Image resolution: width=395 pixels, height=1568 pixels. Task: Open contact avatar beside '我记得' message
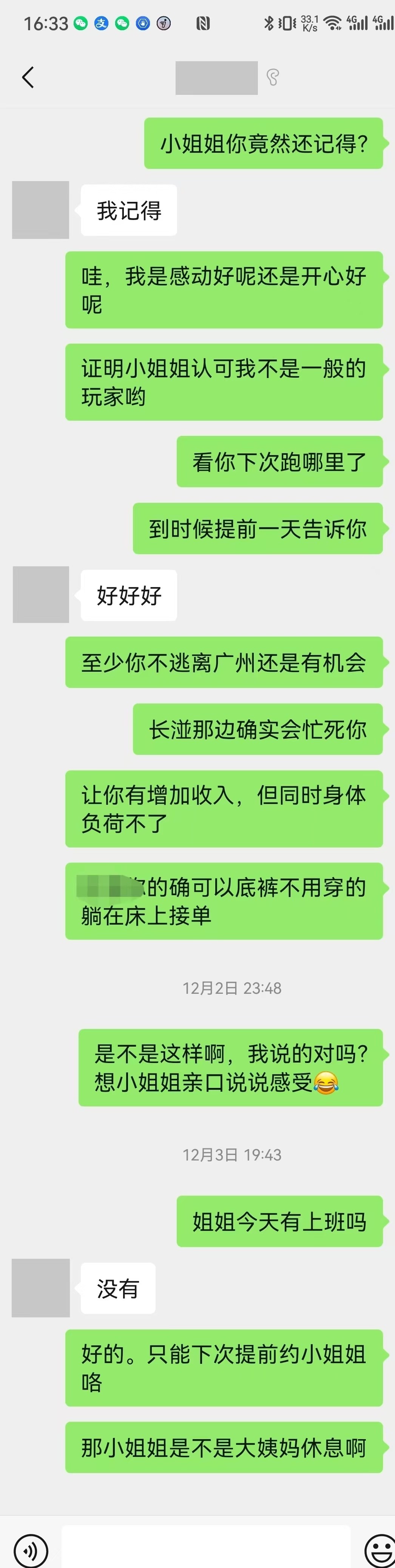click(x=41, y=210)
